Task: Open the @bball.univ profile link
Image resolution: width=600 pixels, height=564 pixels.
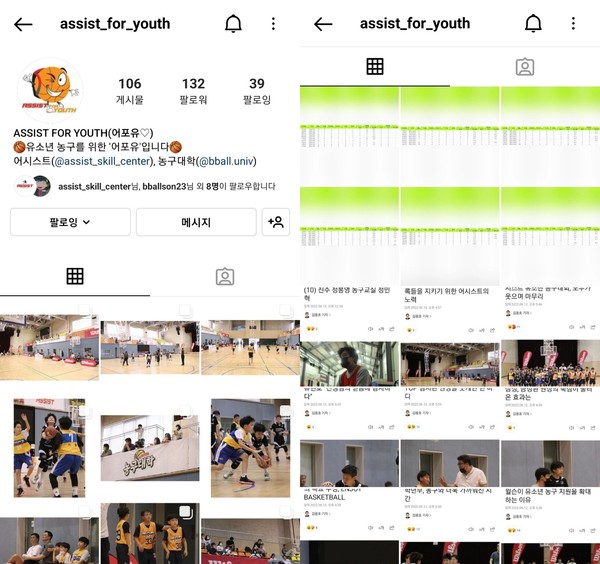Action: coord(227,161)
